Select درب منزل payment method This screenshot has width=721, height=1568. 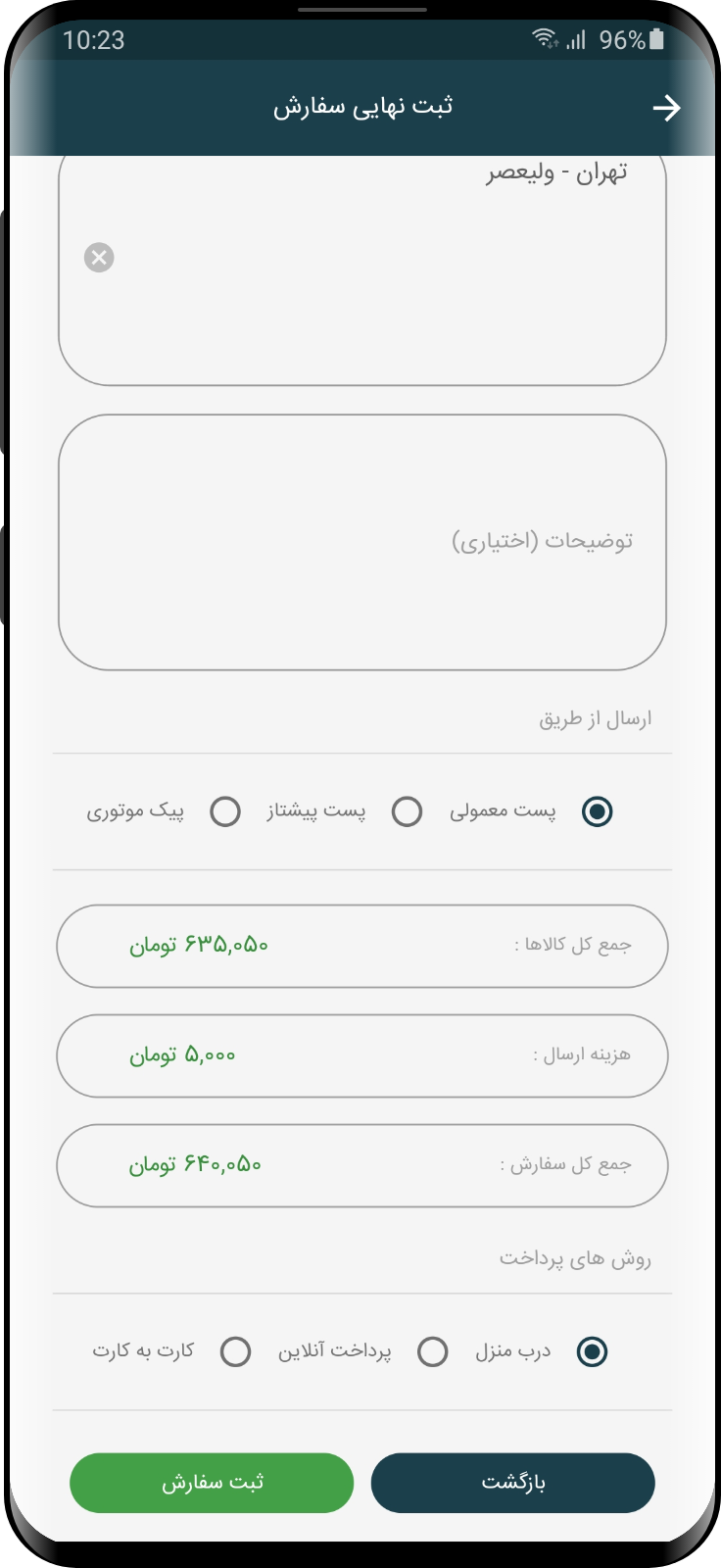(x=592, y=1351)
